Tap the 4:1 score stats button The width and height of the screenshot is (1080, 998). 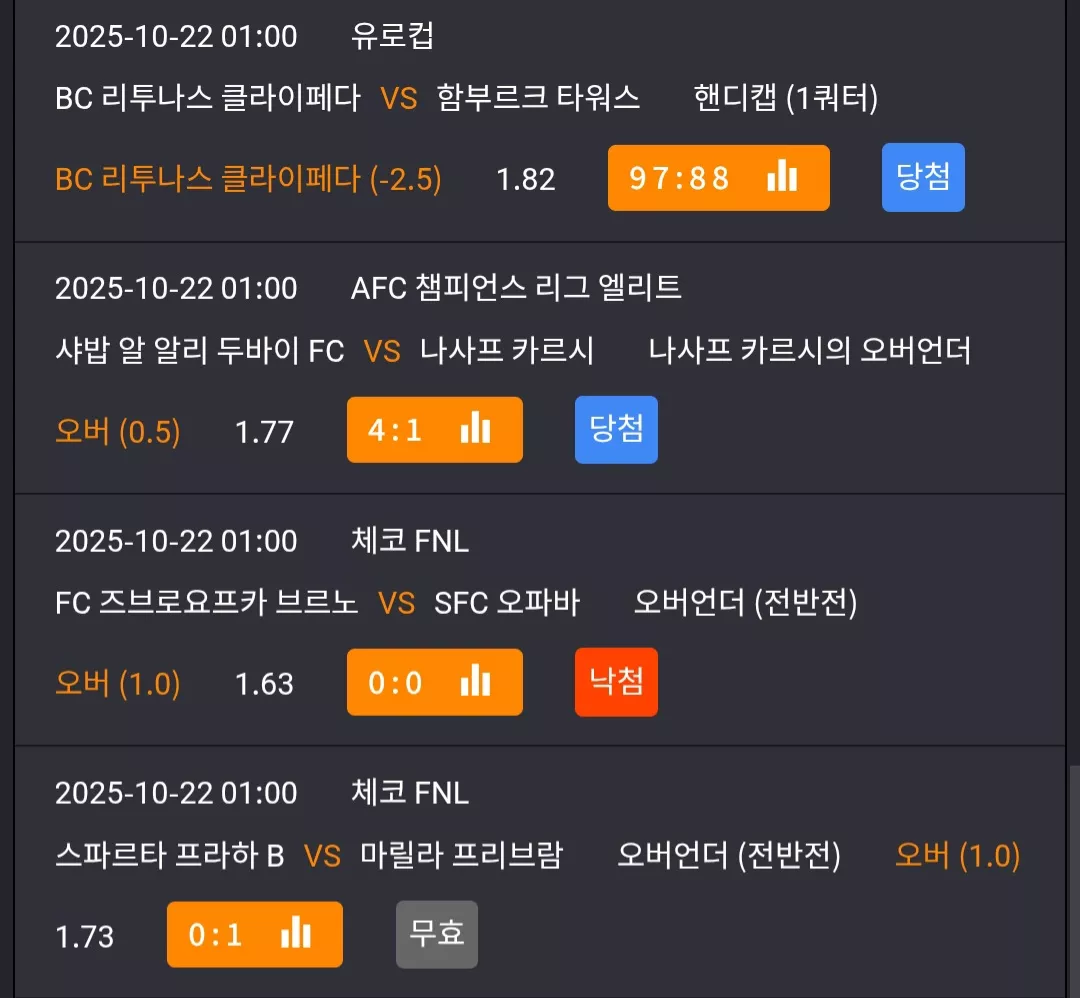click(435, 430)
